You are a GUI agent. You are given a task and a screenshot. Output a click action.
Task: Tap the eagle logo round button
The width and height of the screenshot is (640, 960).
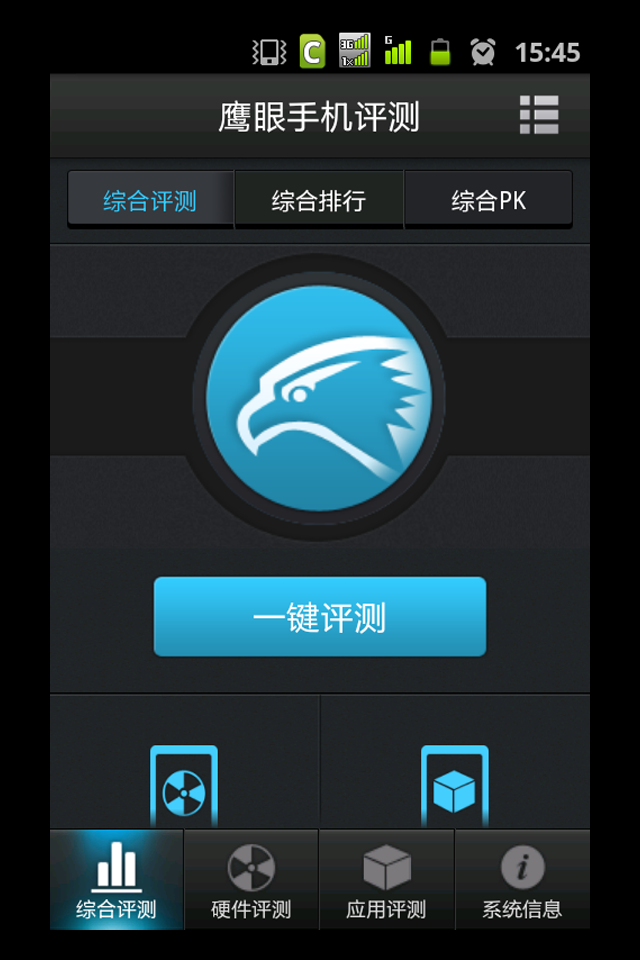(319, 397)
